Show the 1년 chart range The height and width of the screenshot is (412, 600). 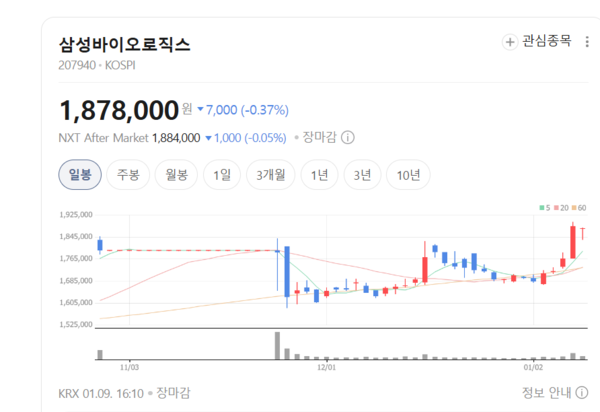[x=319, y=175]
